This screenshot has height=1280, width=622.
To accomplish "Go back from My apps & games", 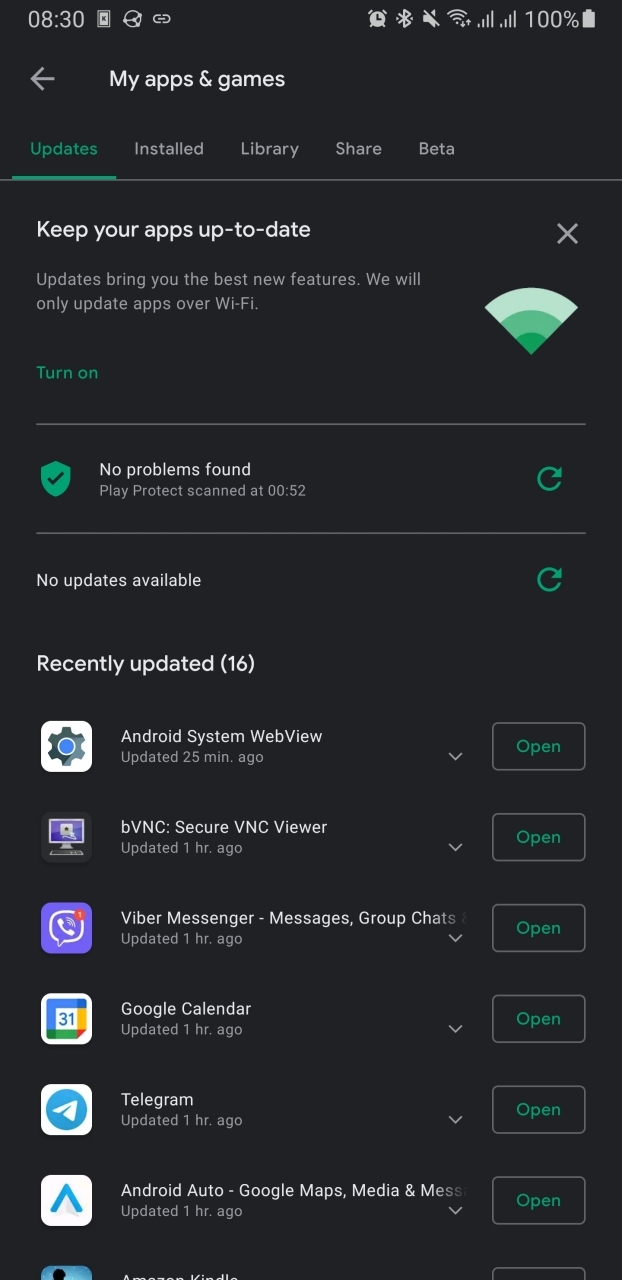I will click(x=42, y=79).
